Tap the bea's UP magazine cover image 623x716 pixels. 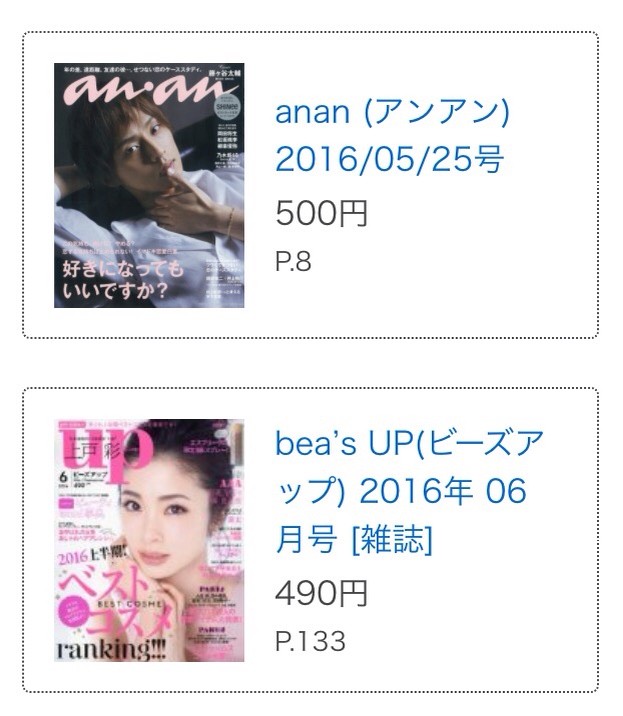click(x=149, y=541)
